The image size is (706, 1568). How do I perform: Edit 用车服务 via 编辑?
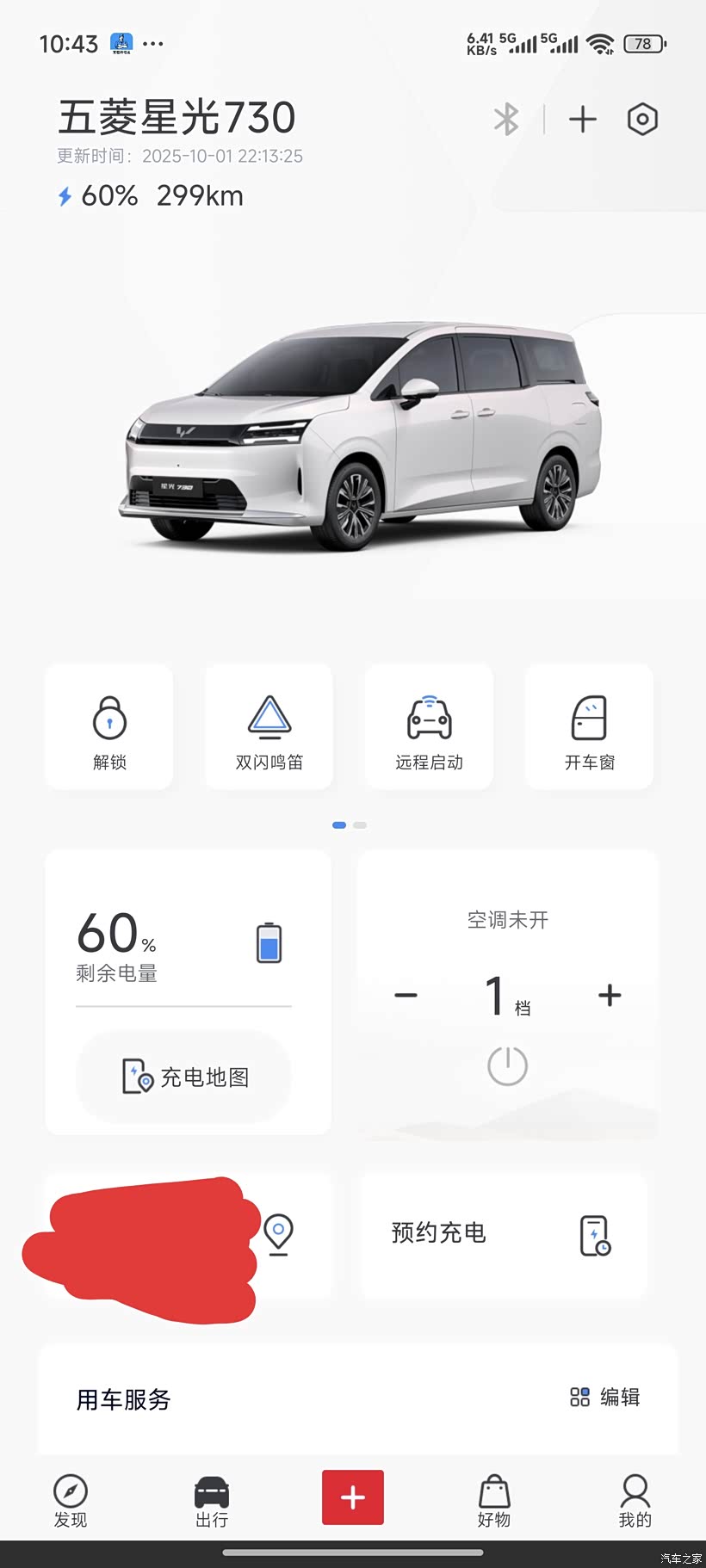coord(605,1397)
